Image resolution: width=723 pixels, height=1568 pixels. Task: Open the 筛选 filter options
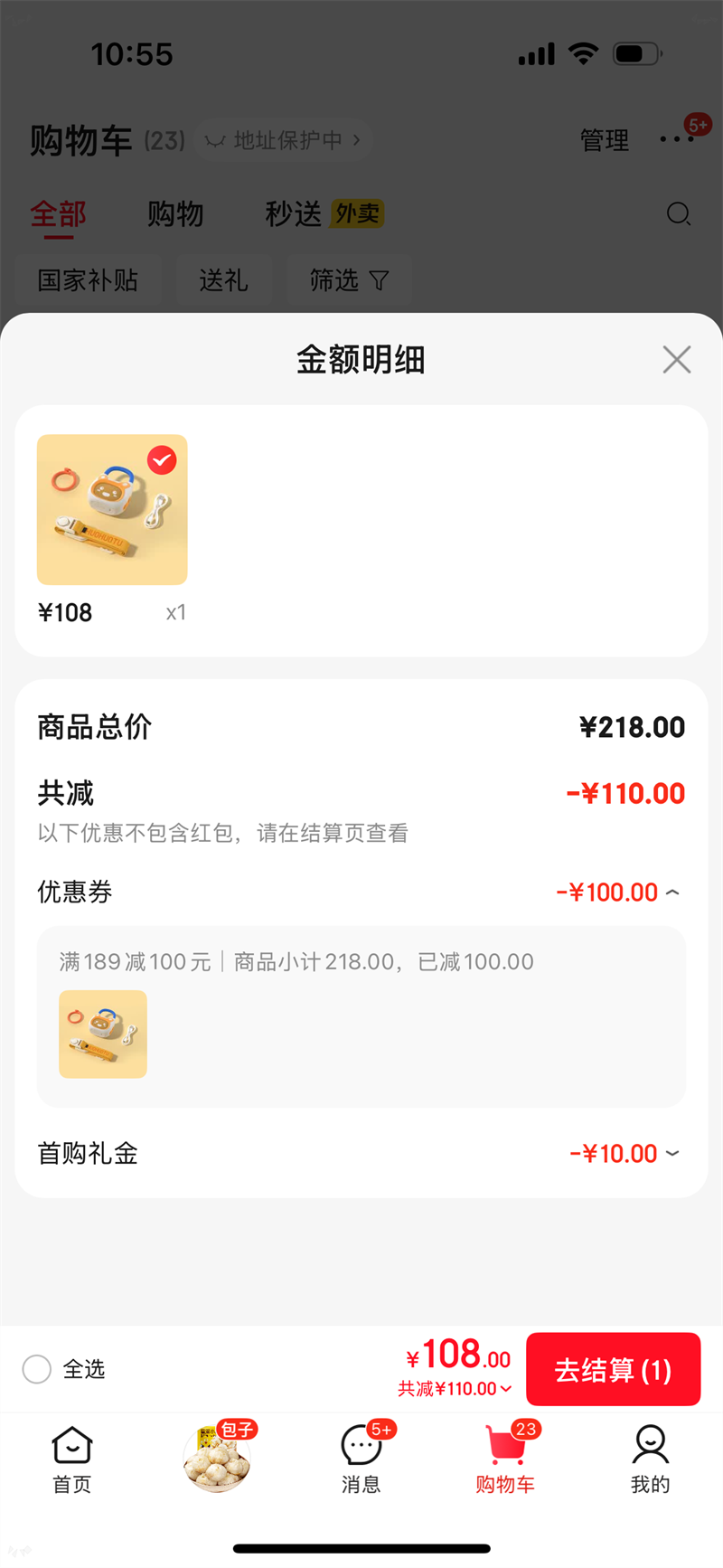click(x=349, y=280)
